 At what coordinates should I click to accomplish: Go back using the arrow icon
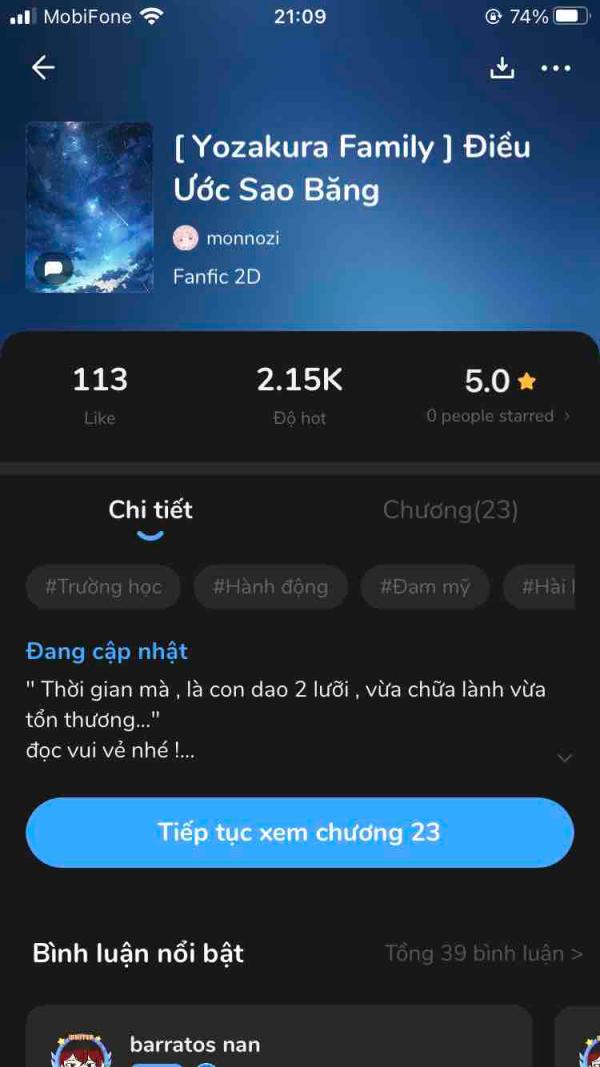click(43, 68)
